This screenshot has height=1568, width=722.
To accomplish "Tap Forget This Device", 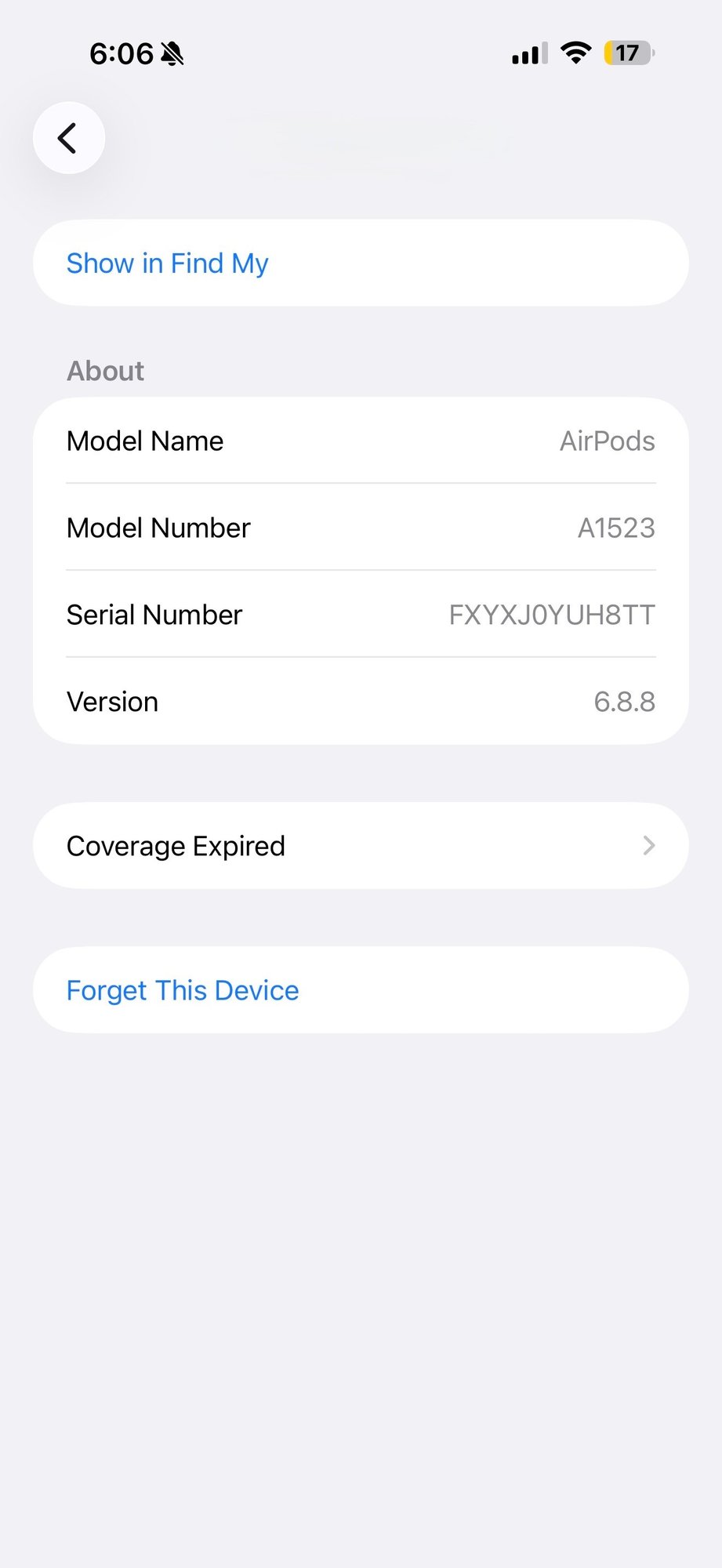I will (x=183, y=990).
